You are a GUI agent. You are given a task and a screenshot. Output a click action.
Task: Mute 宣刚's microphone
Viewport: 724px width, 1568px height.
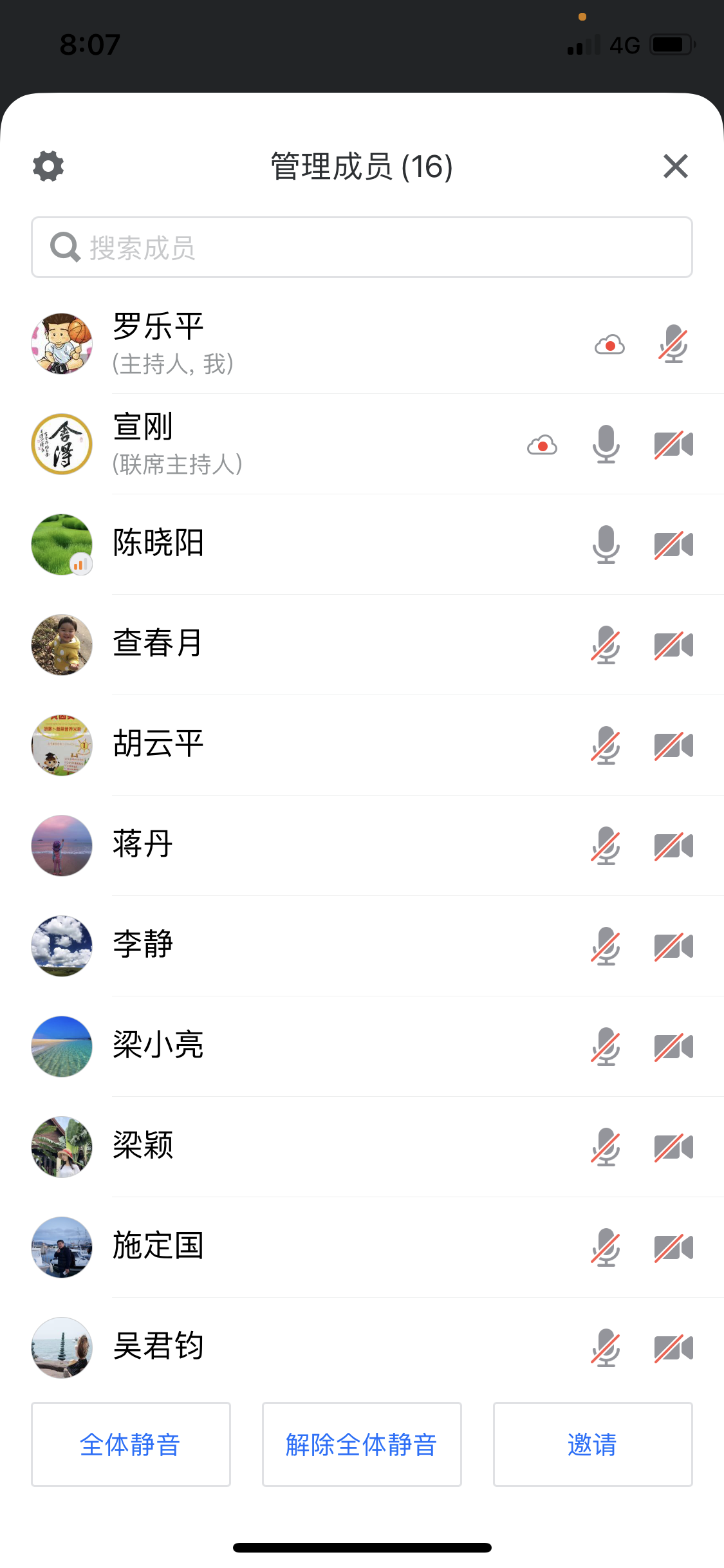coord(606,444)
